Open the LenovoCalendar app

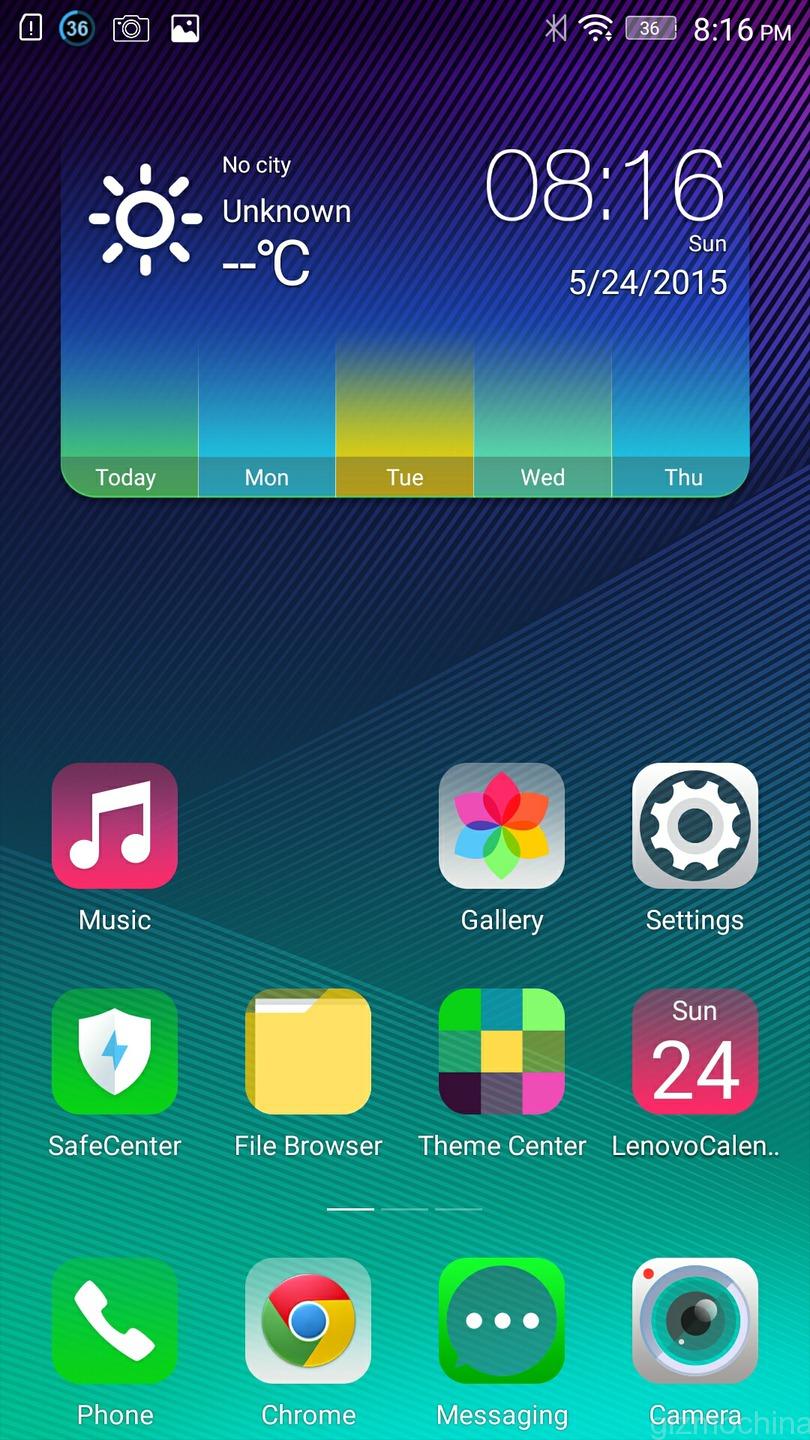pos(695,1052)
